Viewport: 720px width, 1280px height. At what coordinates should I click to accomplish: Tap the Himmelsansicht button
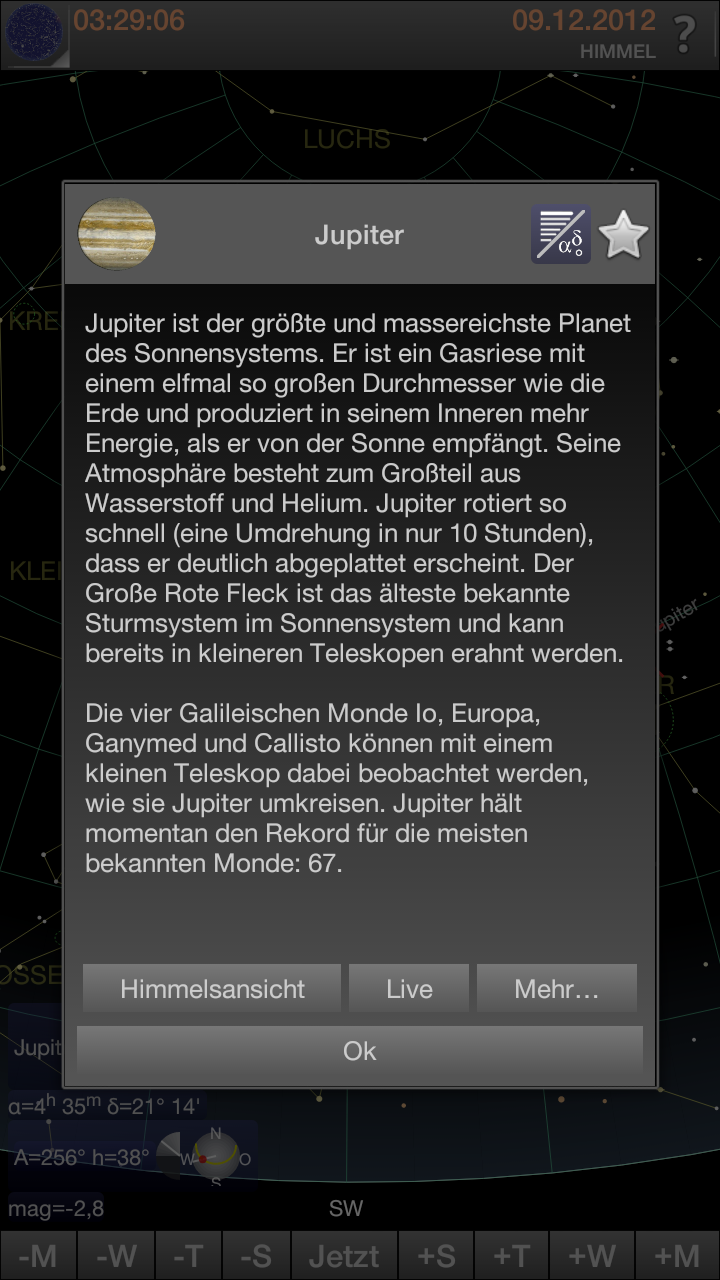coord(212,989)
